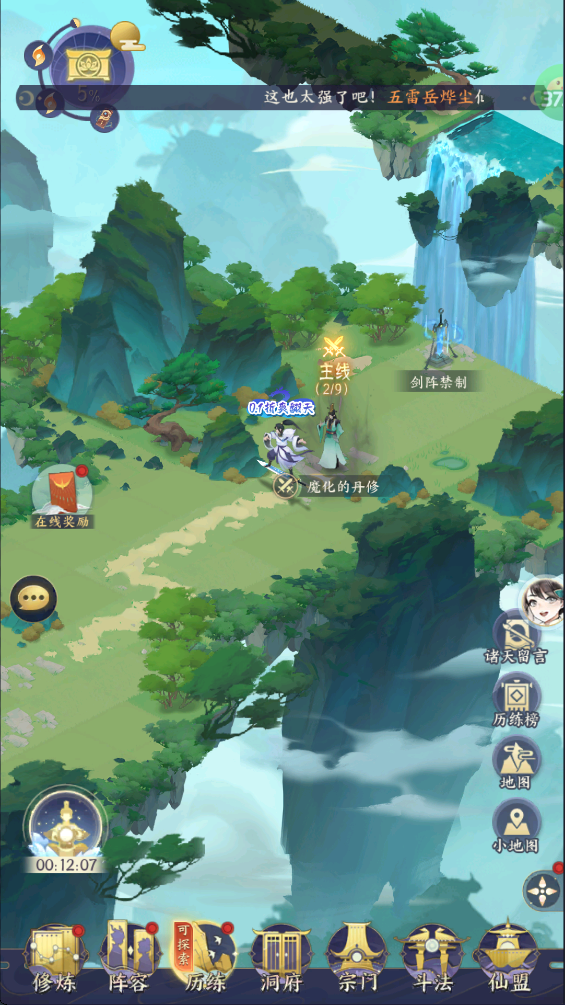The image size is (565, 1005).
Task: Select the 剑阵禁制 sword formation
Action: click(x=438, y=383)
